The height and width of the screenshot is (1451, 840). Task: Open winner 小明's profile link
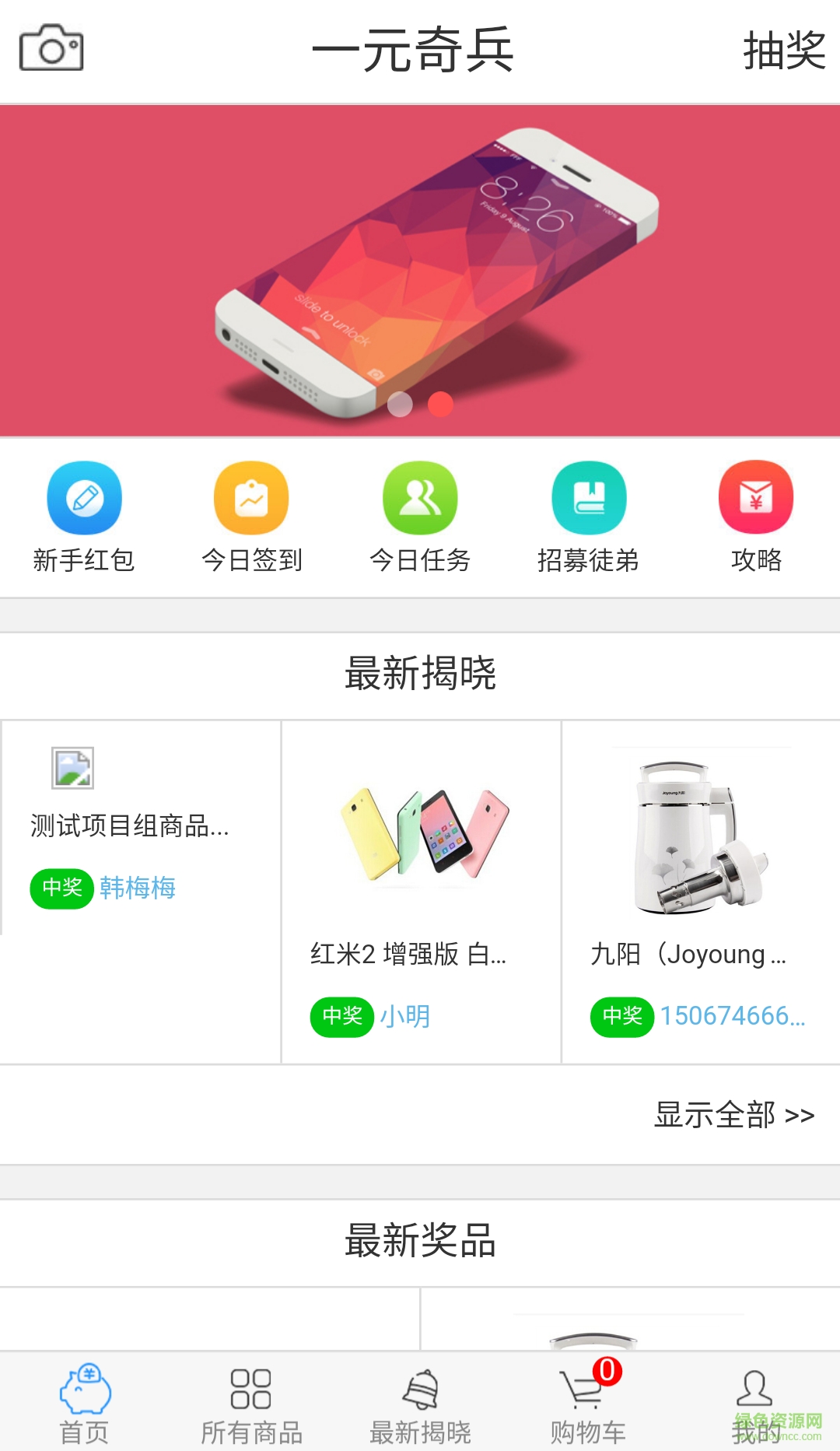407,1015
